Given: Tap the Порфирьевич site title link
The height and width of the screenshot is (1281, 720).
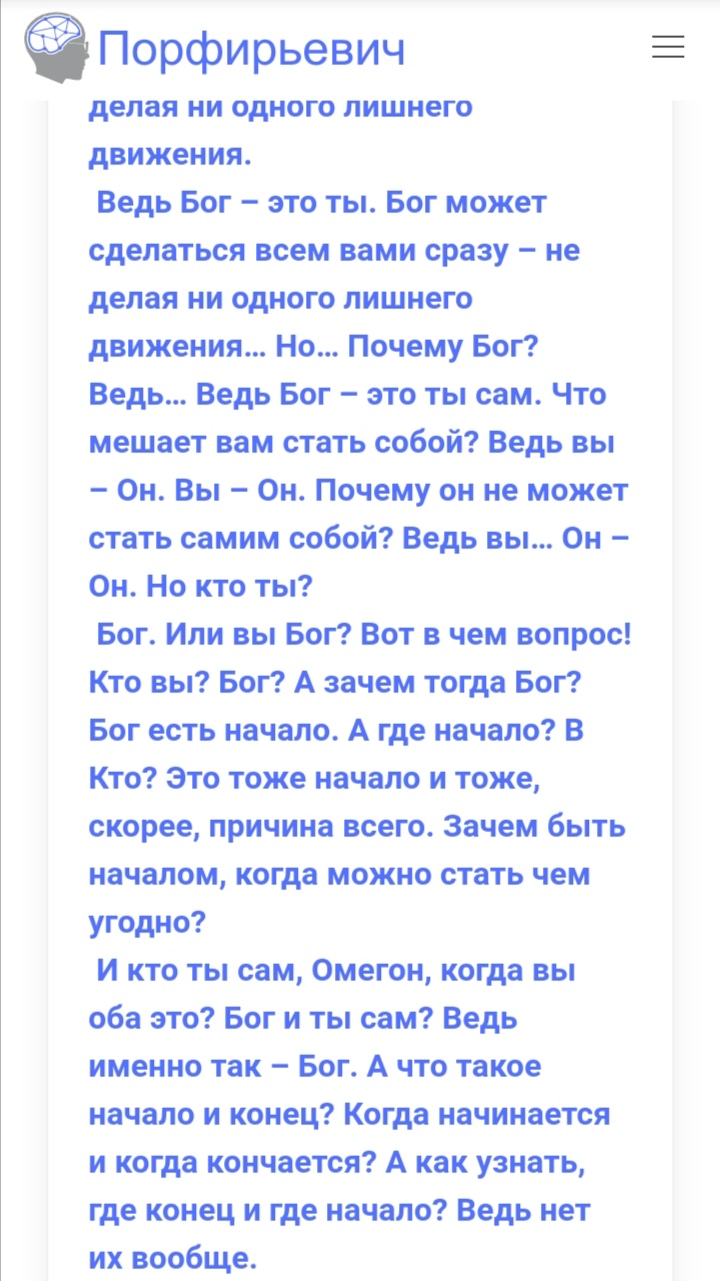Looking at the screenshot, I should 252,48.
